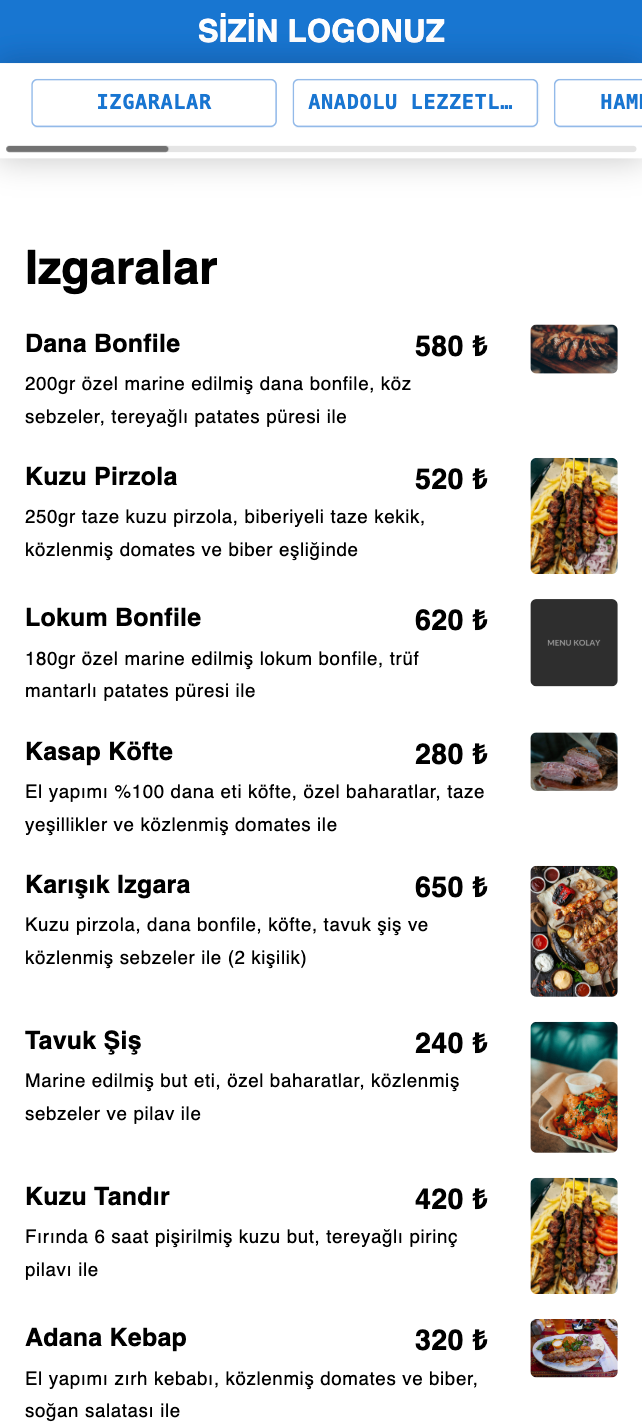Open the Kuzu Tandır picture
This screenshot has height=1427, width=642.
[573, 1236]
